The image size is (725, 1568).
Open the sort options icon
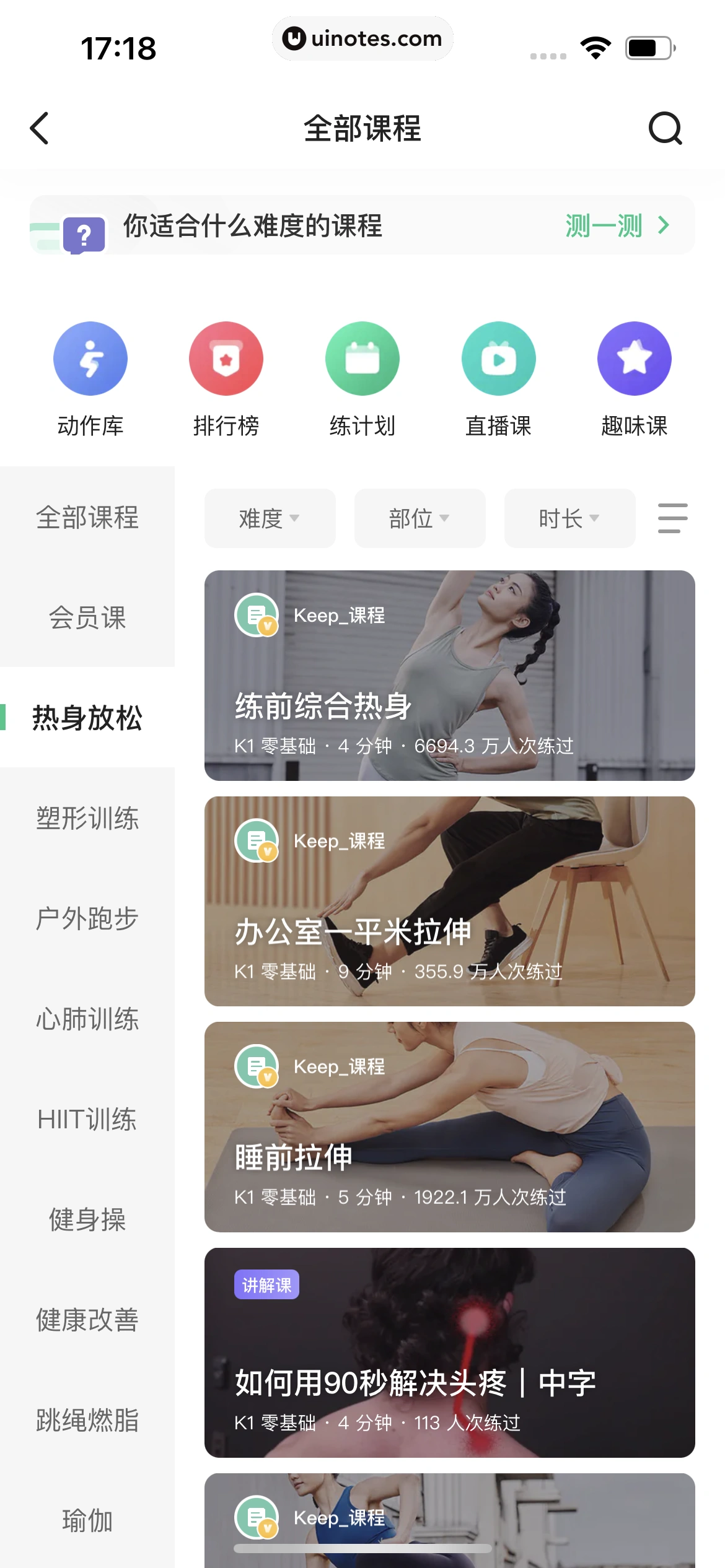tap(672, 518)
